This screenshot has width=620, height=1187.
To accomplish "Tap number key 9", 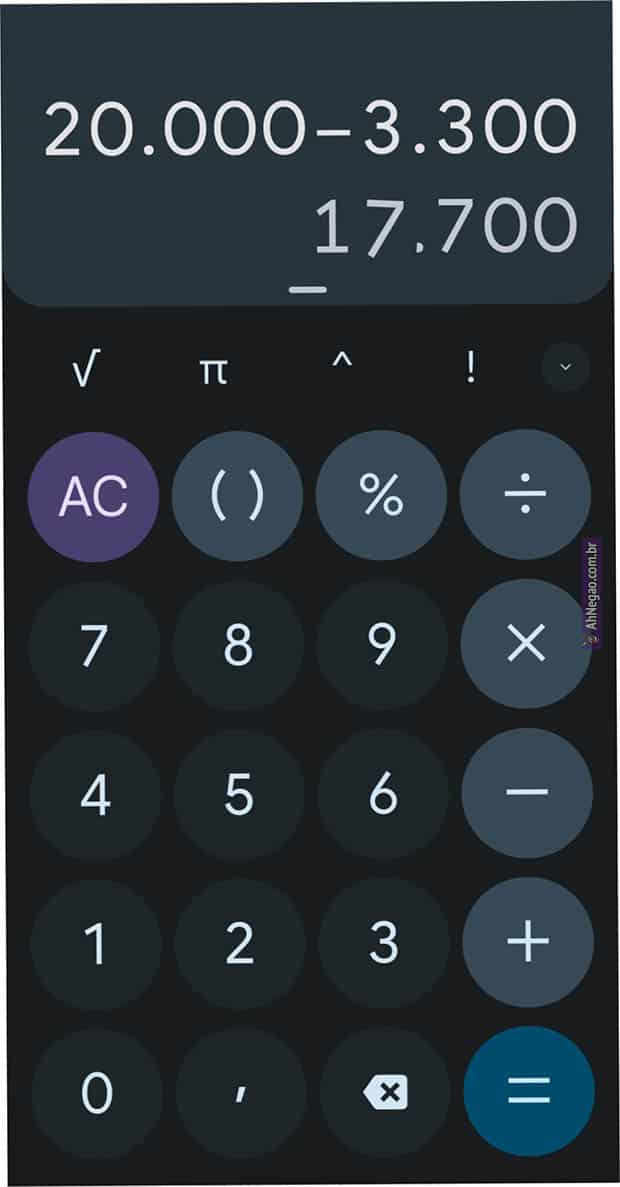I will tap(382, 646).
